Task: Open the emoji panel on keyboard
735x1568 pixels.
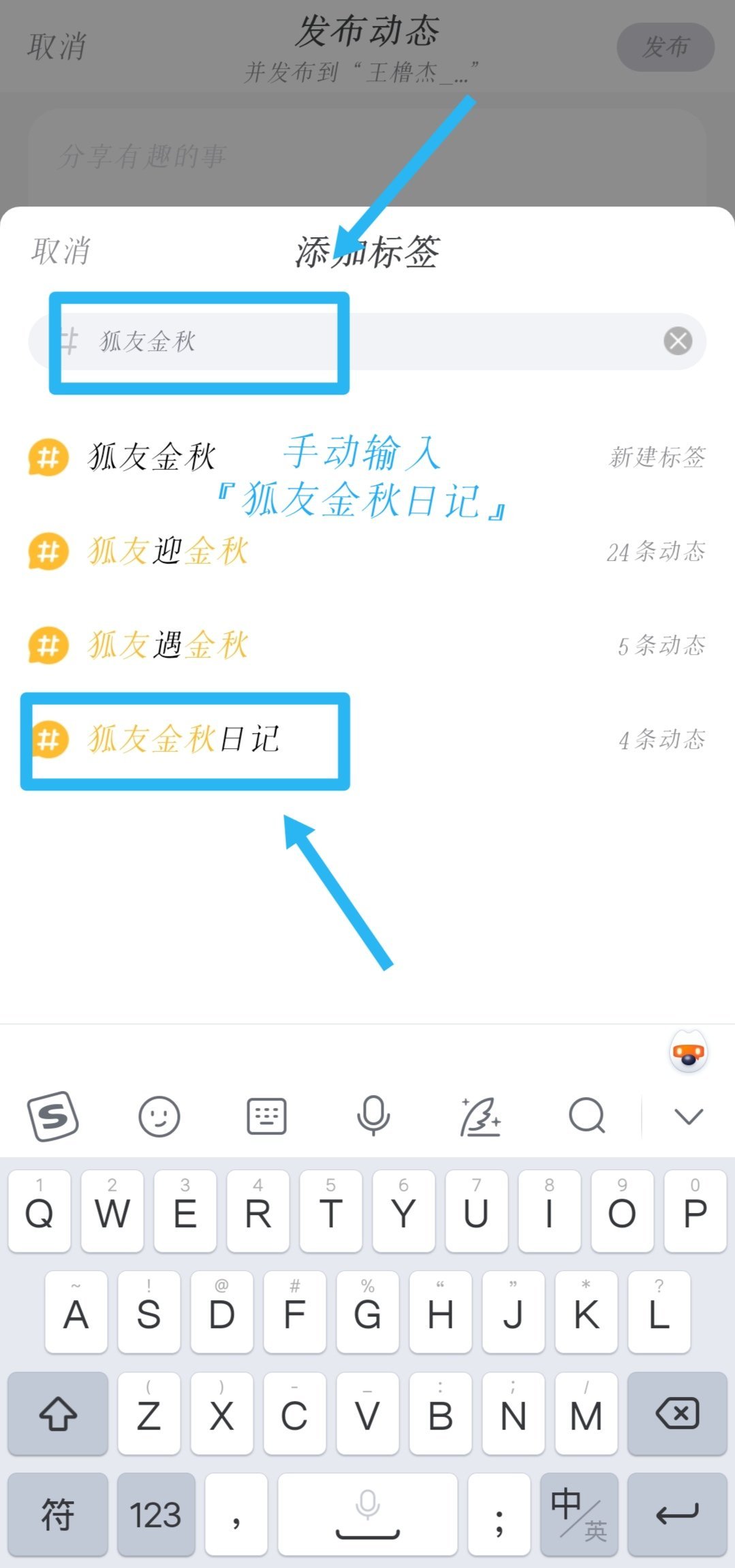Action: tap(159, 1116)
